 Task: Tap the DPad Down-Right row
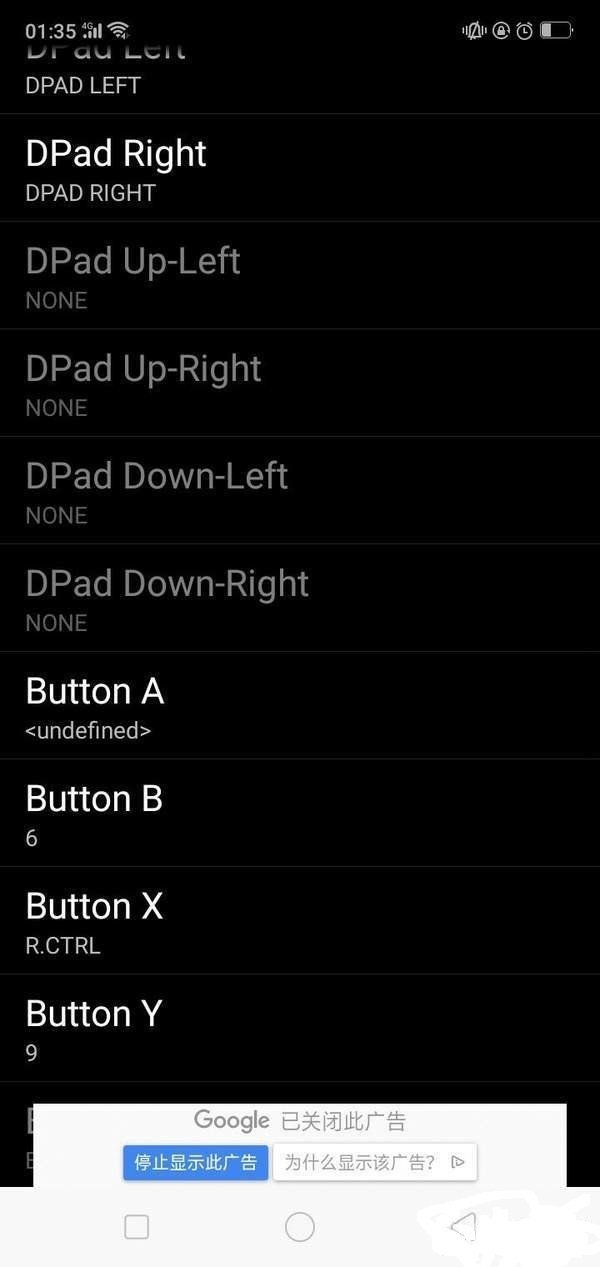coord(300,598)
